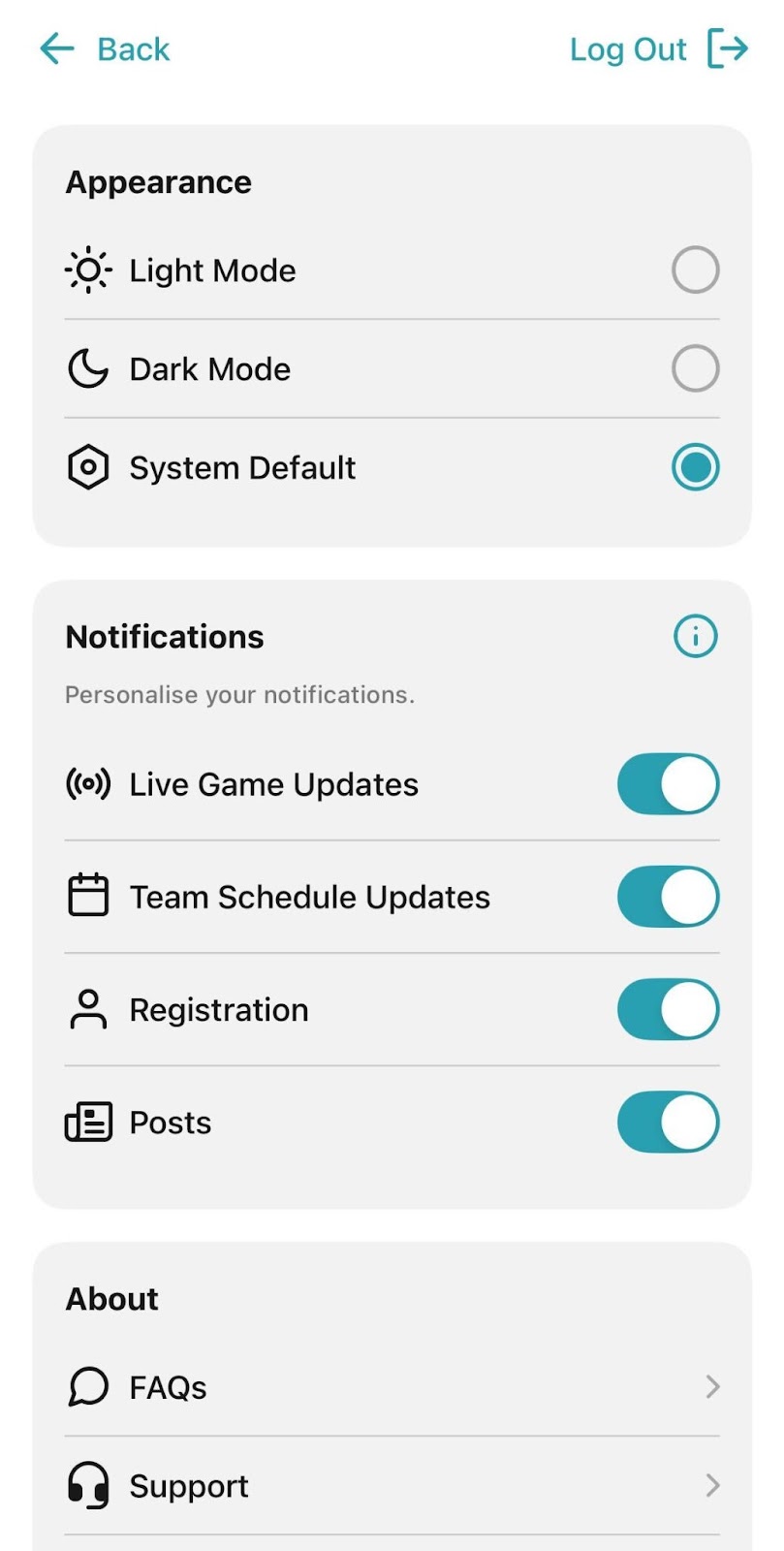
Task: Turn off Team Schedule Updates
Action: click(668, 897)
